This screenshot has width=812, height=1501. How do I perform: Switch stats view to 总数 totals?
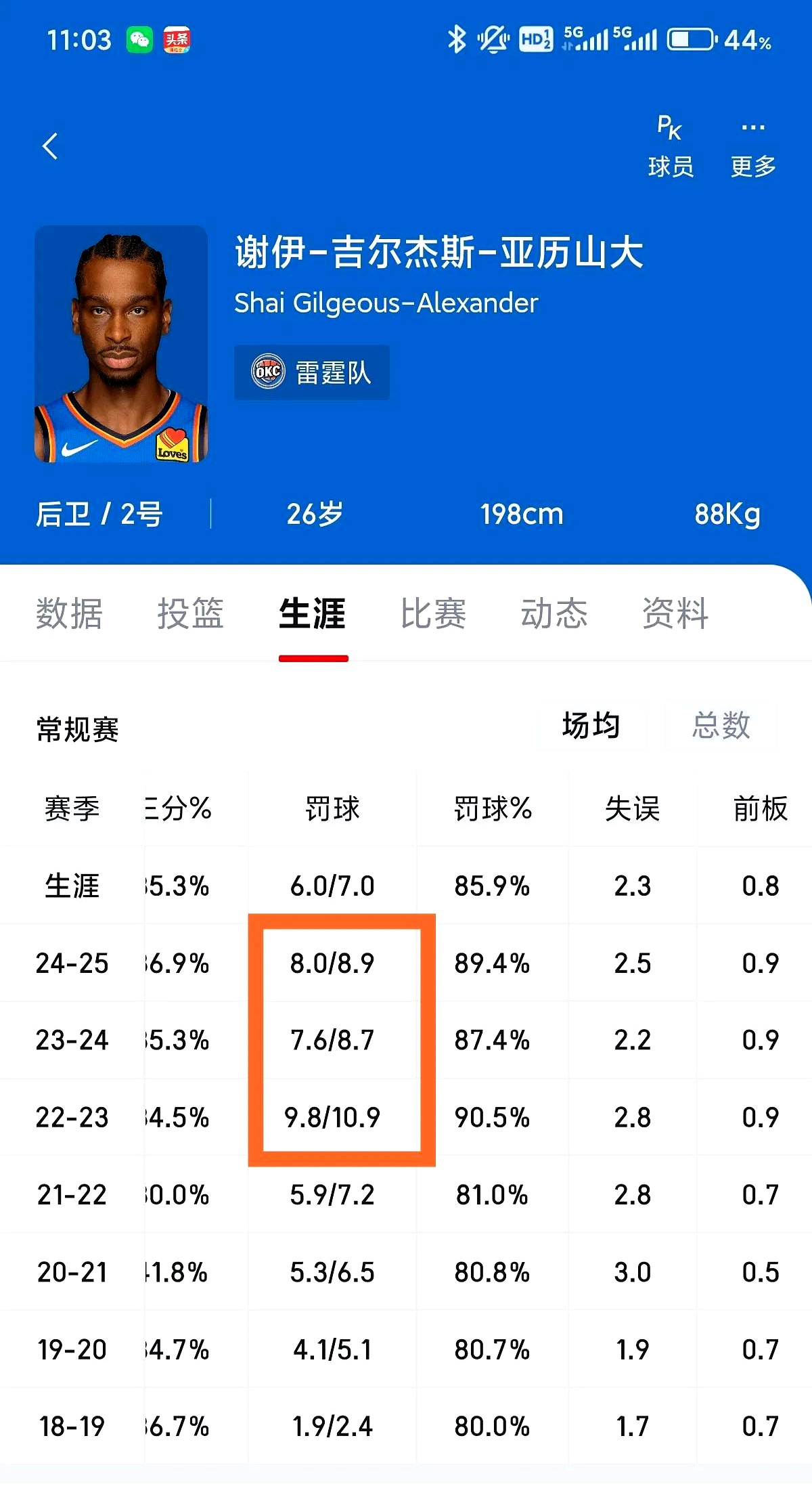[721, 726]
